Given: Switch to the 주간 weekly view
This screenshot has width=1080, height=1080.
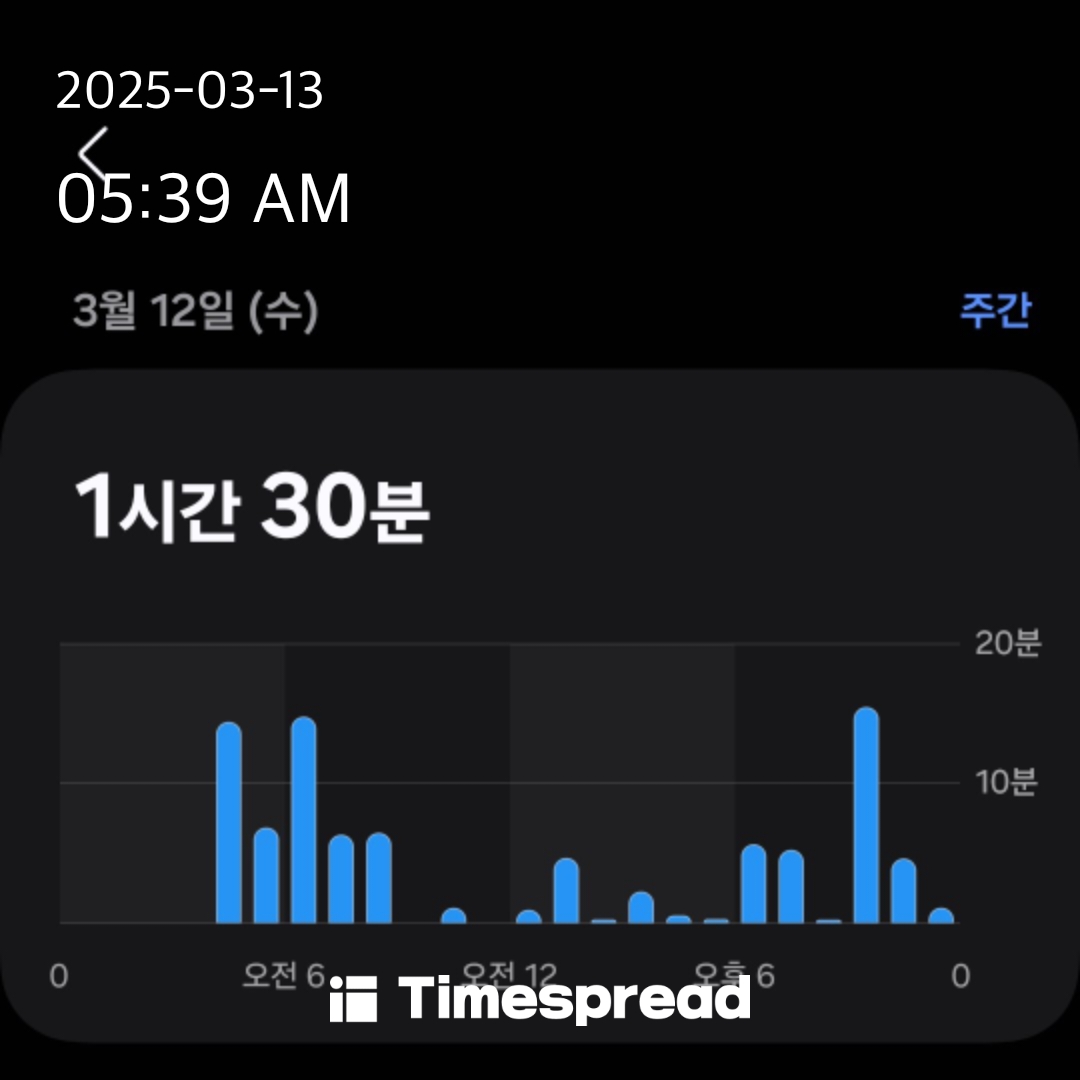Looking at the screenshot, I should (x=994, y=311).
